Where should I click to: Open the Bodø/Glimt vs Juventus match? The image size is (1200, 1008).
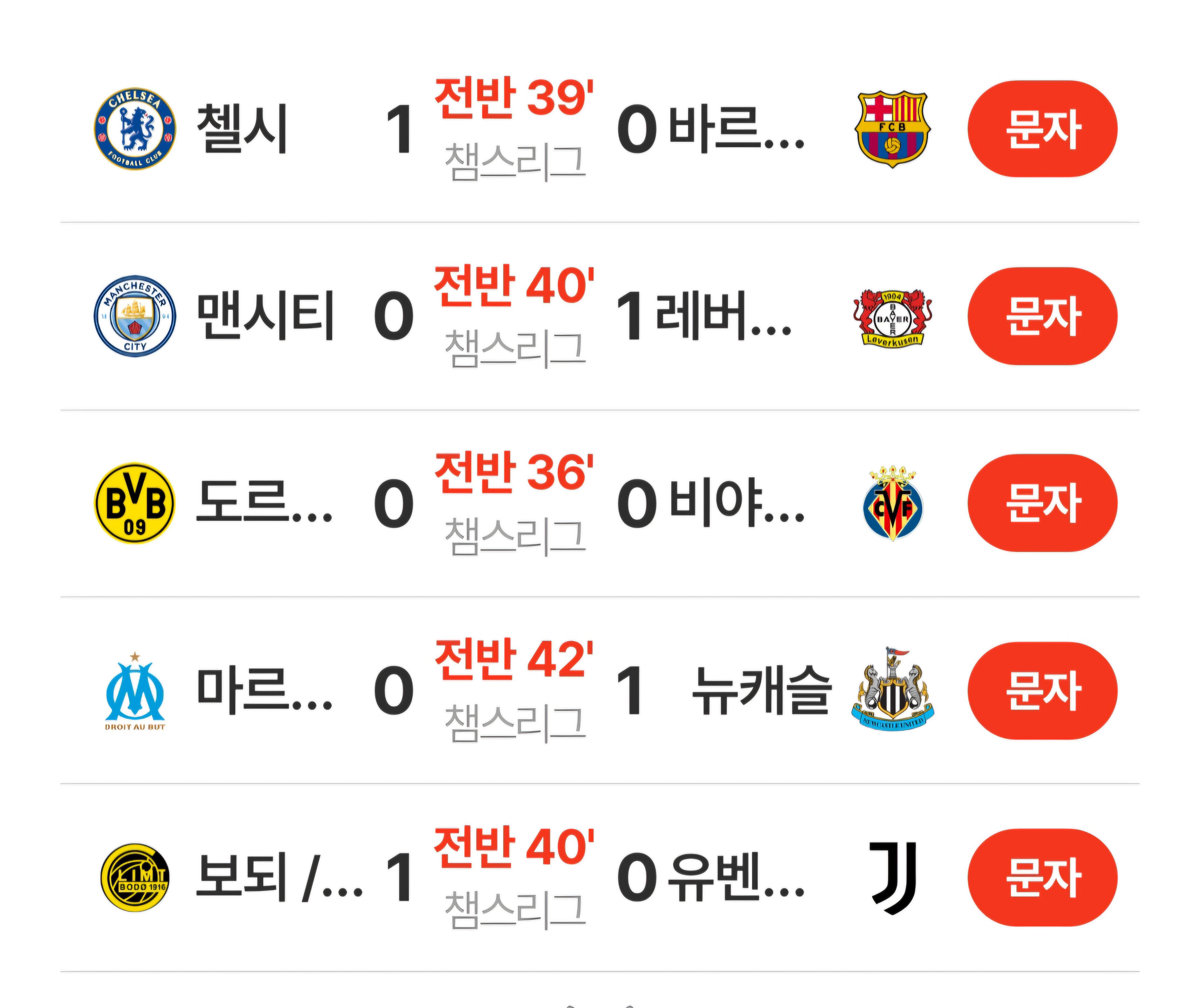[x=514, y=877]
